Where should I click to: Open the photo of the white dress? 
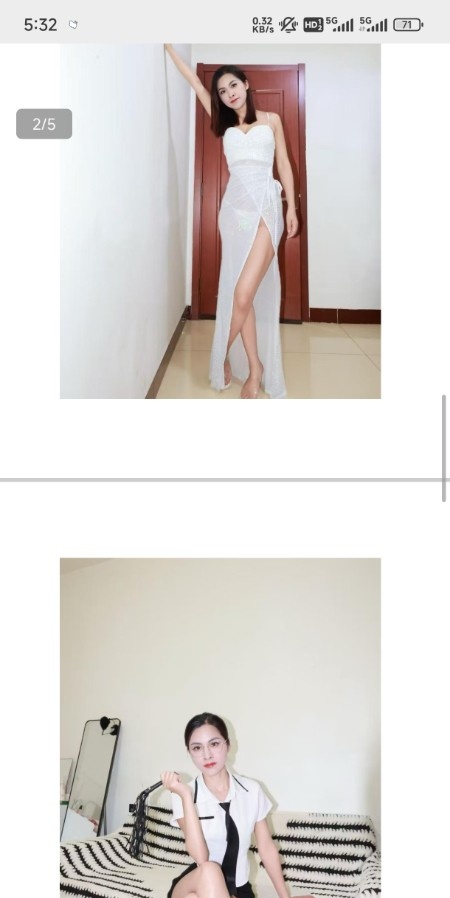click(x=220, y=221)
